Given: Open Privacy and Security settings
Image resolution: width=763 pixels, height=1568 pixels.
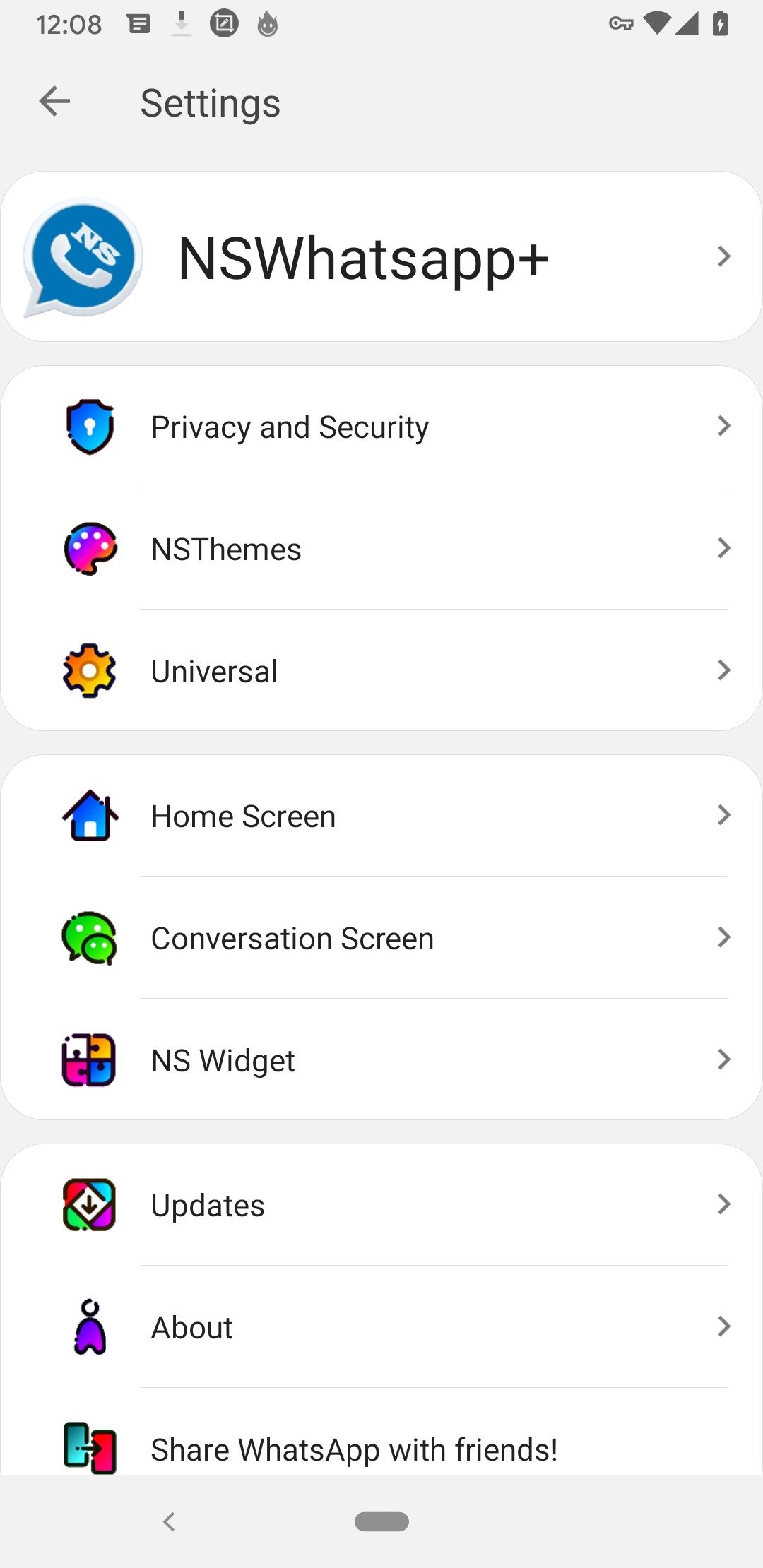Looking at the screenshot, I should pos(381,427).
